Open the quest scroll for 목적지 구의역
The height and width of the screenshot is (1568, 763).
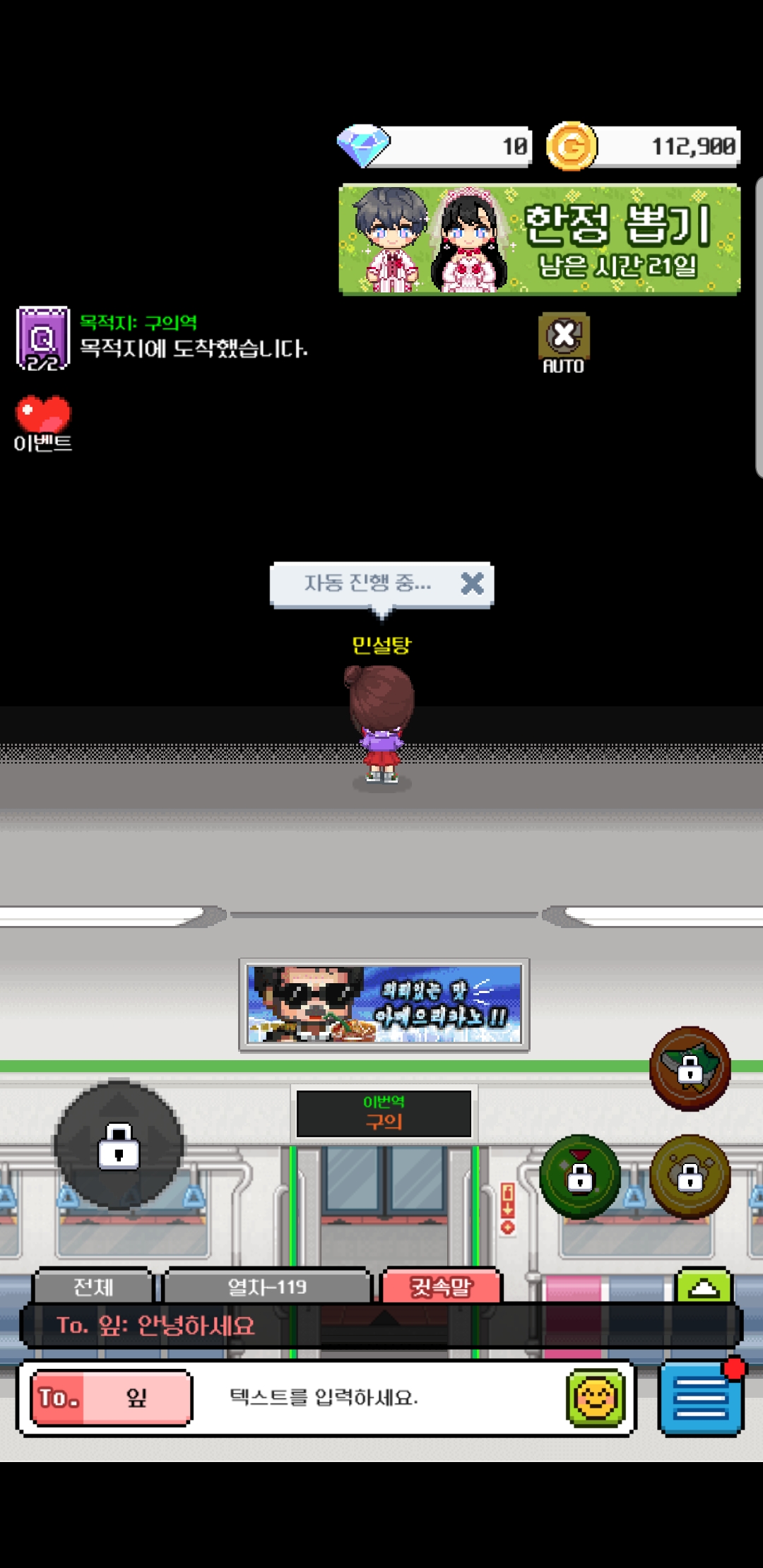pyautogui.click(x=43, y=339)
